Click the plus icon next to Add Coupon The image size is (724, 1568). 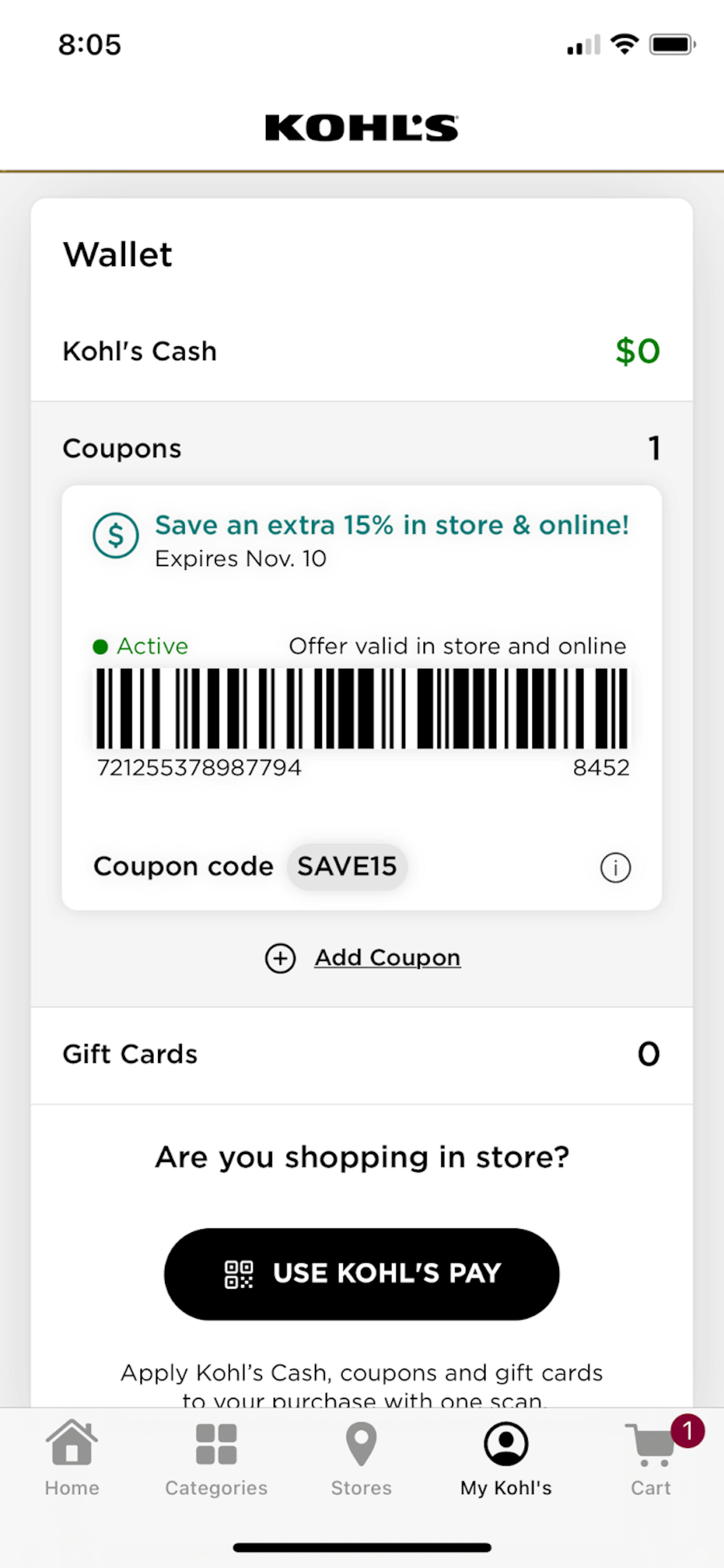point(281,958)
